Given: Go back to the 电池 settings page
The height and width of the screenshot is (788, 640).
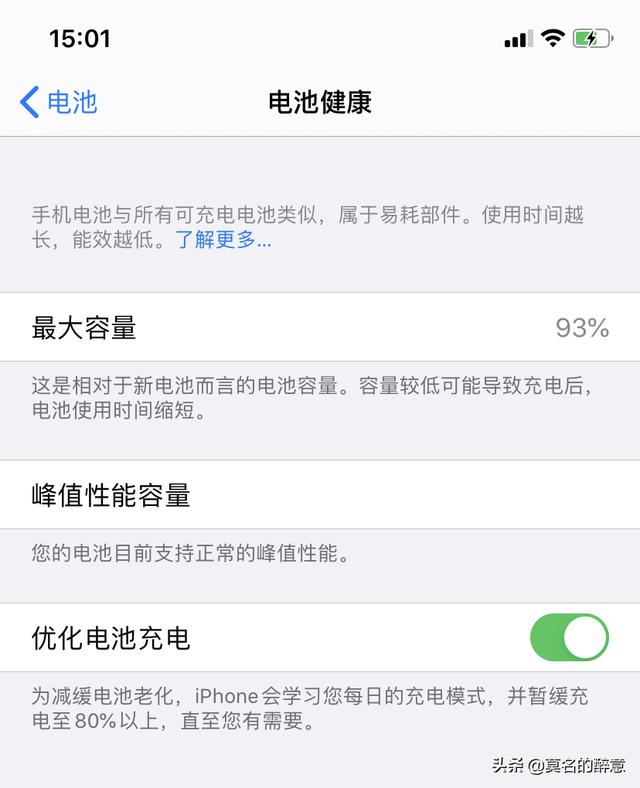Looking at the screenshot, I should tap(58, 102).
